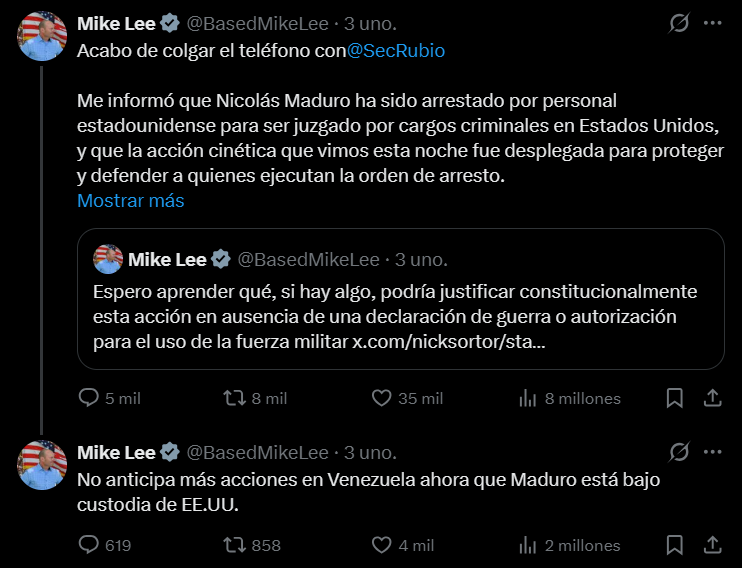
Task: Like the post with 35 mil likes
Action: pos(381,398)
